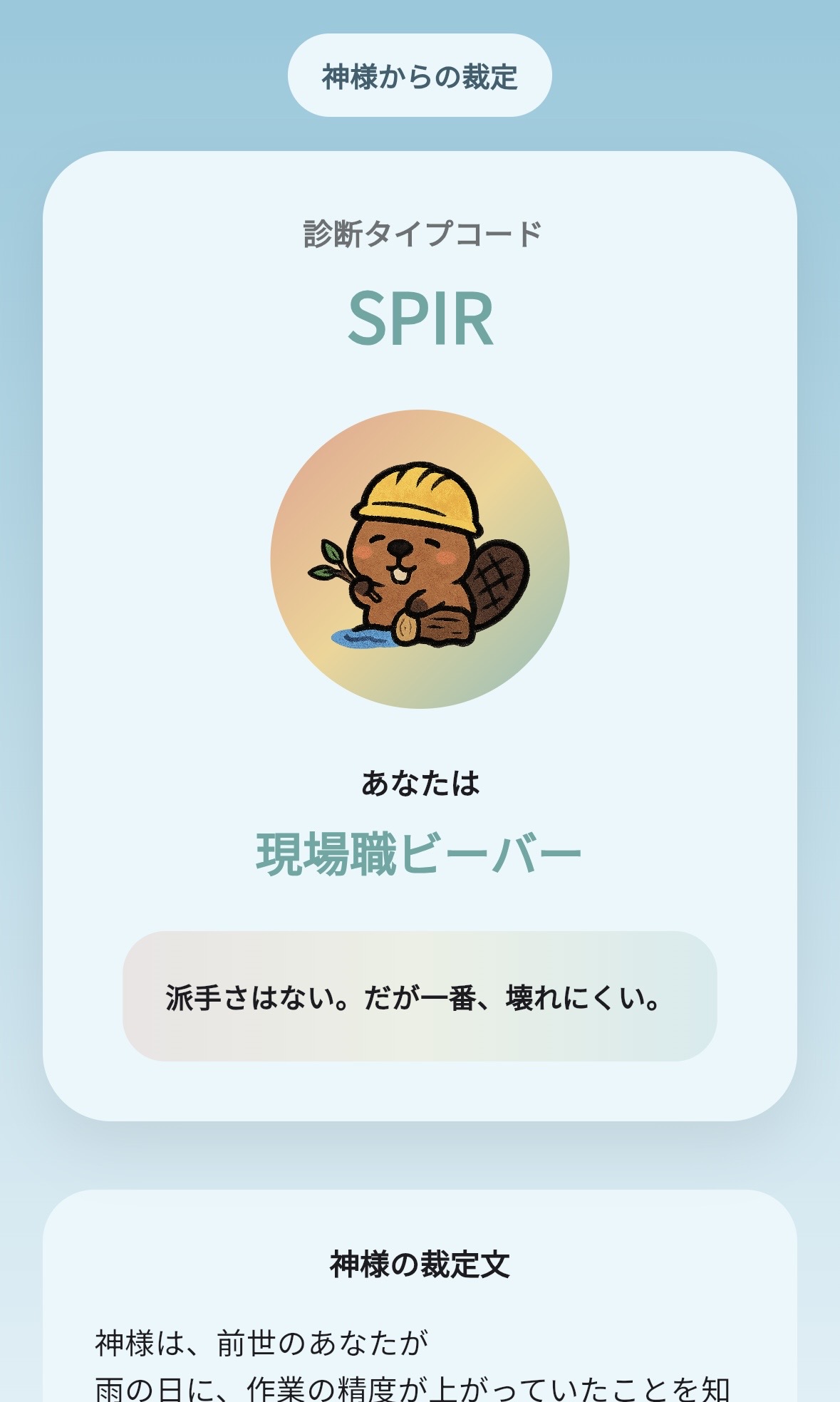Click the circular gradient badge around the beaver

306,463
